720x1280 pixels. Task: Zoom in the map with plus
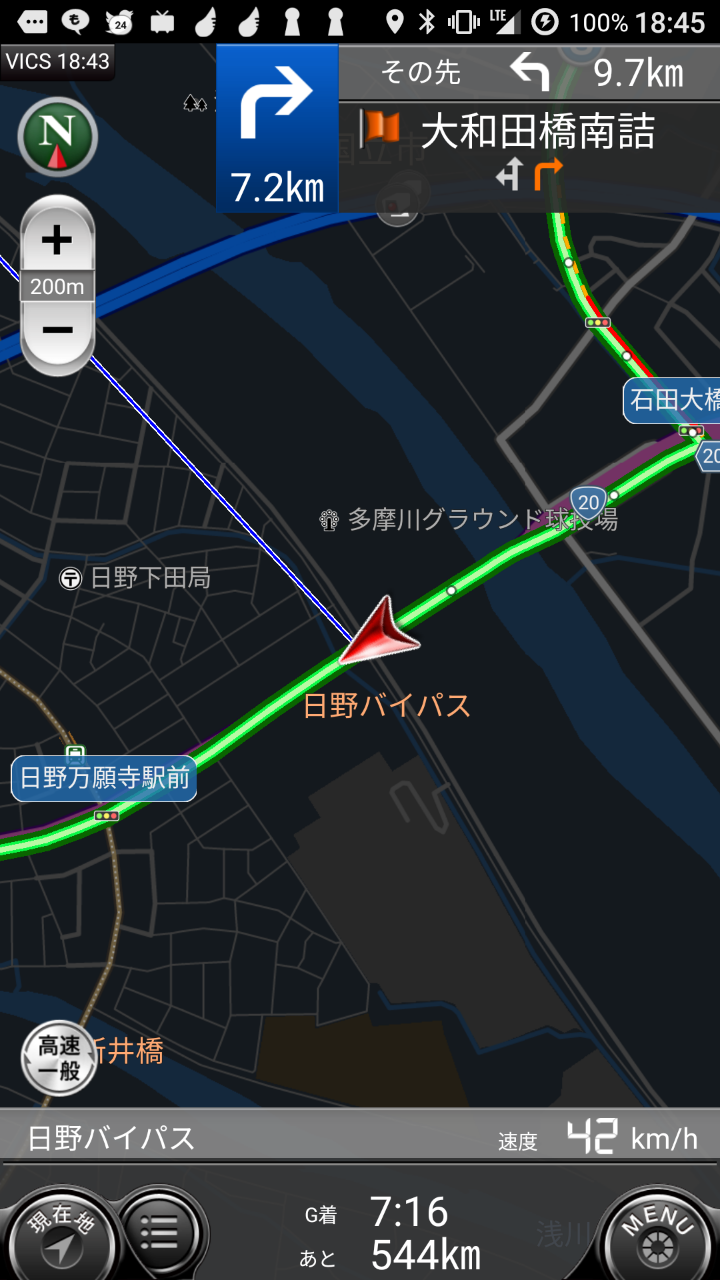click(57, 238)
